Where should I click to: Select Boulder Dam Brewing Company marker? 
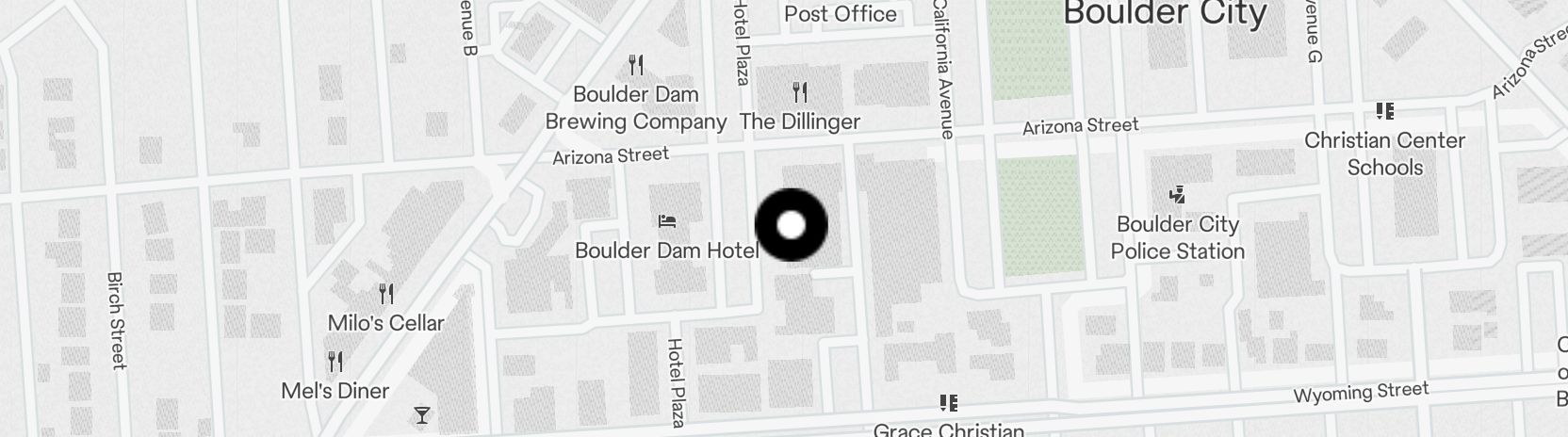(x=636, y=66)
